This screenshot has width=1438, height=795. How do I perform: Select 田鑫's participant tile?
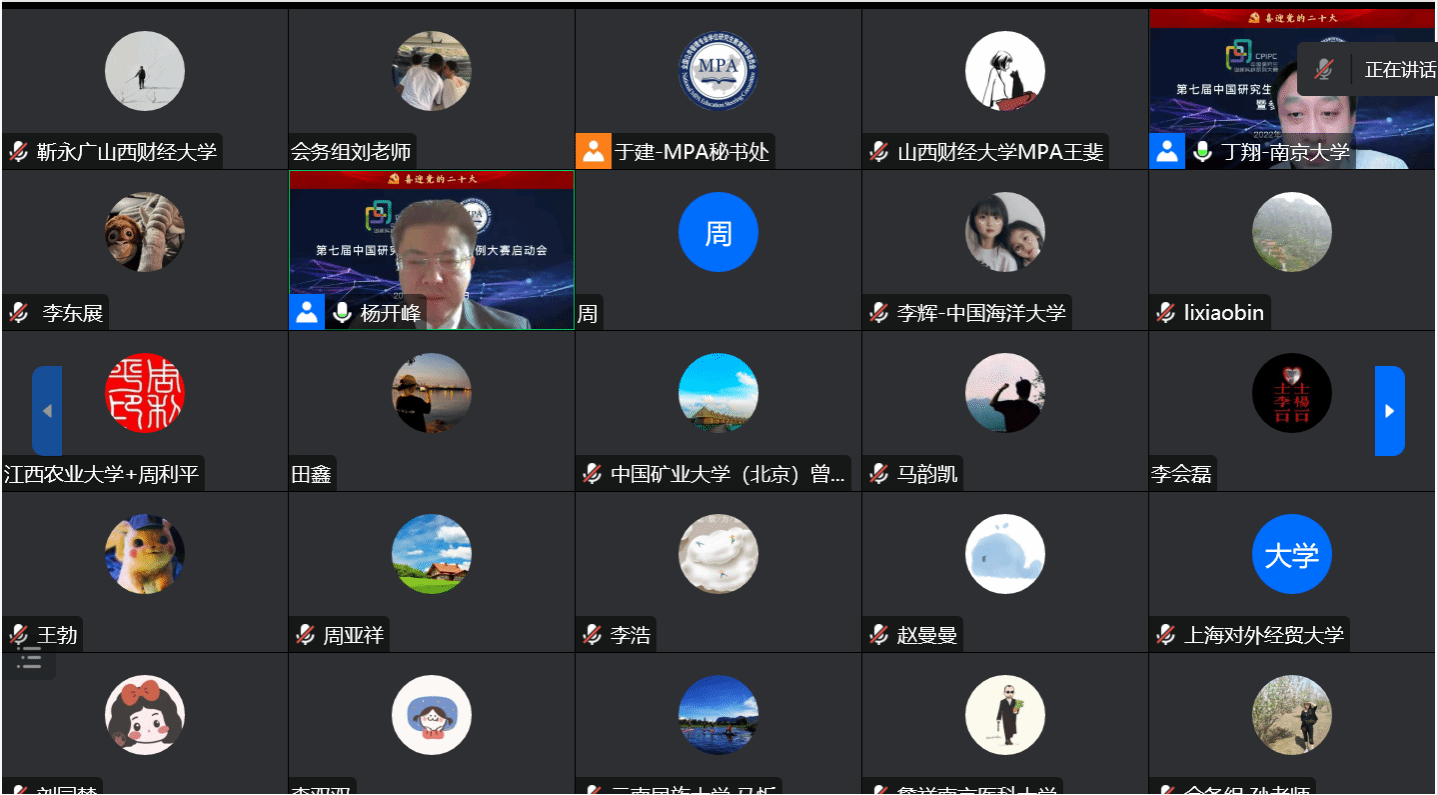point(431,410)
